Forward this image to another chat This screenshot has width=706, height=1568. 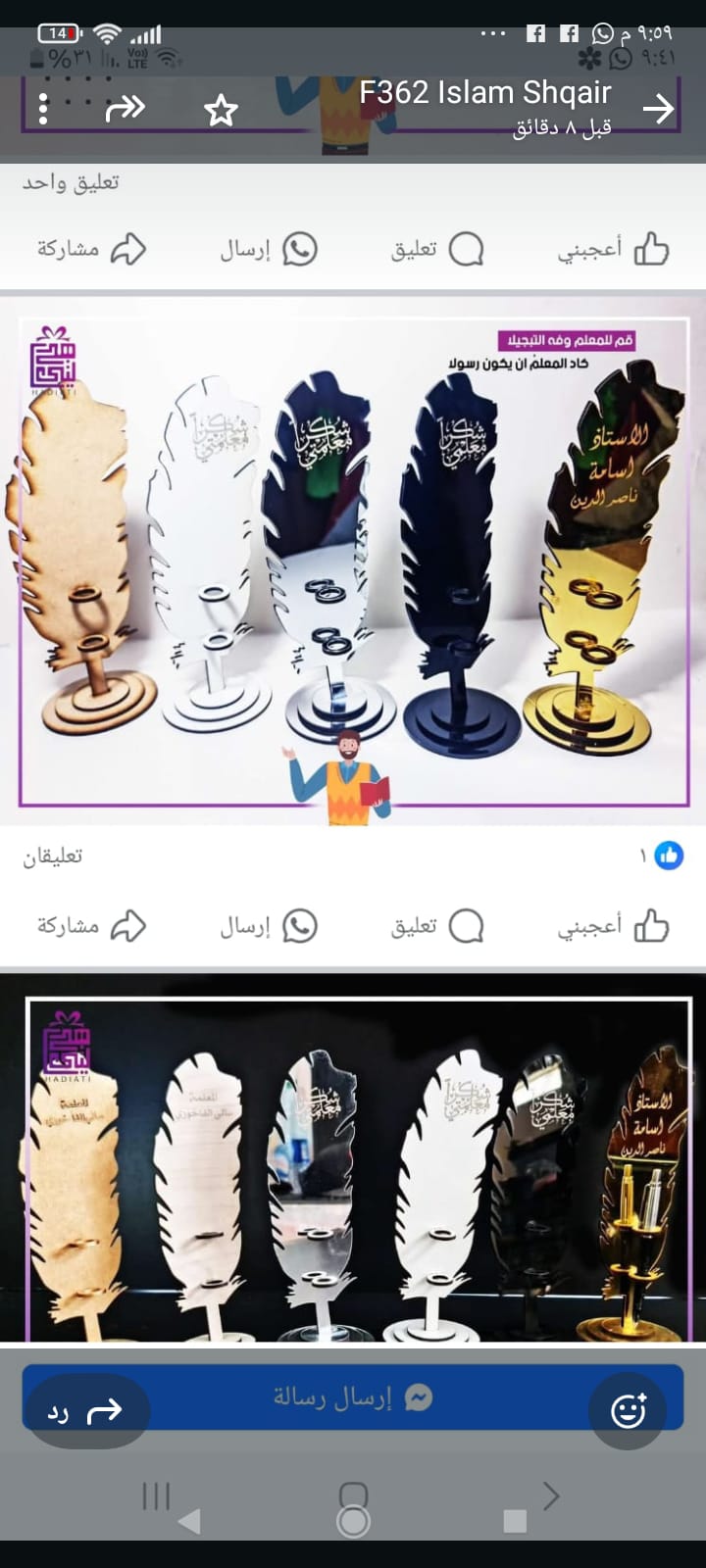125,108
